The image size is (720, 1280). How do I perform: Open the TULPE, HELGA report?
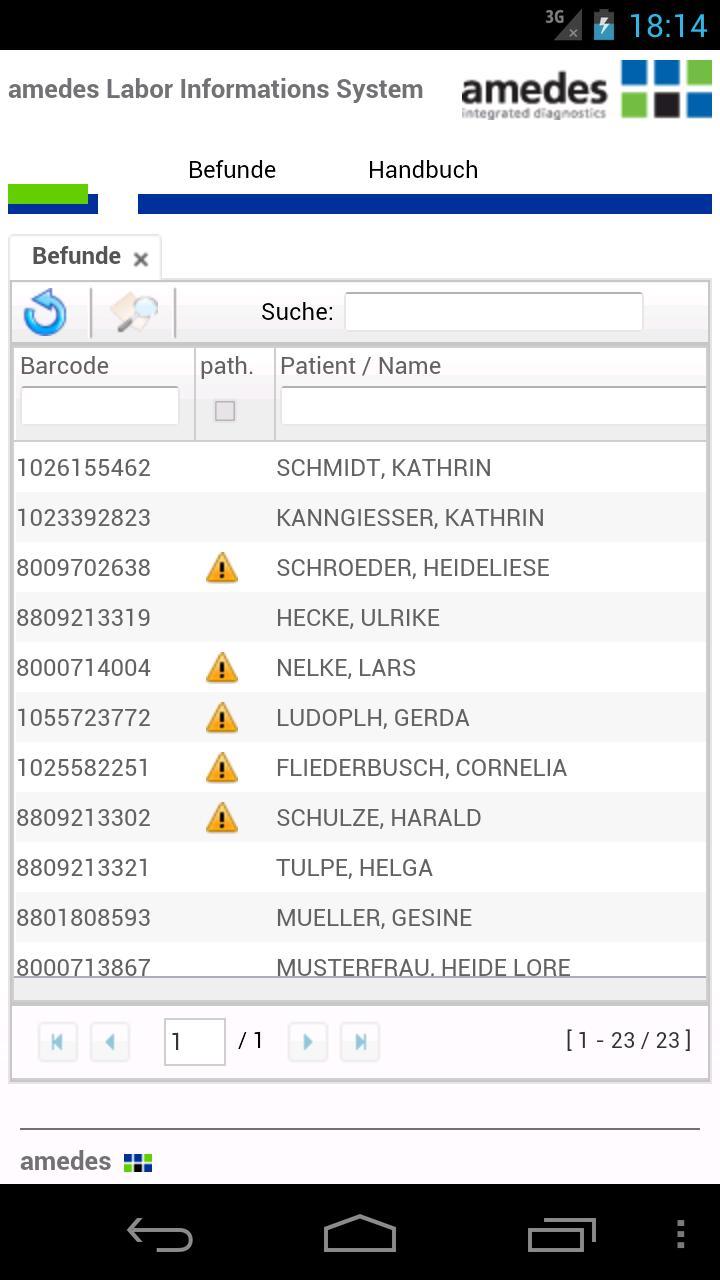354,868
